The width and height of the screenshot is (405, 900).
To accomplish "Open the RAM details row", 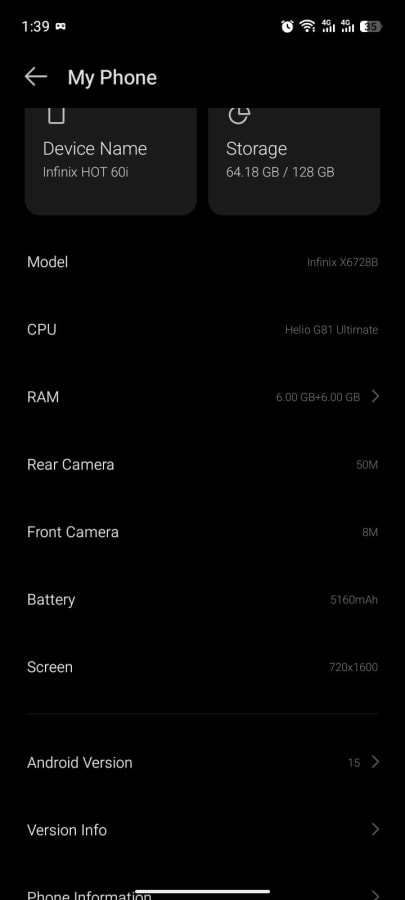I will pos(202,397).
